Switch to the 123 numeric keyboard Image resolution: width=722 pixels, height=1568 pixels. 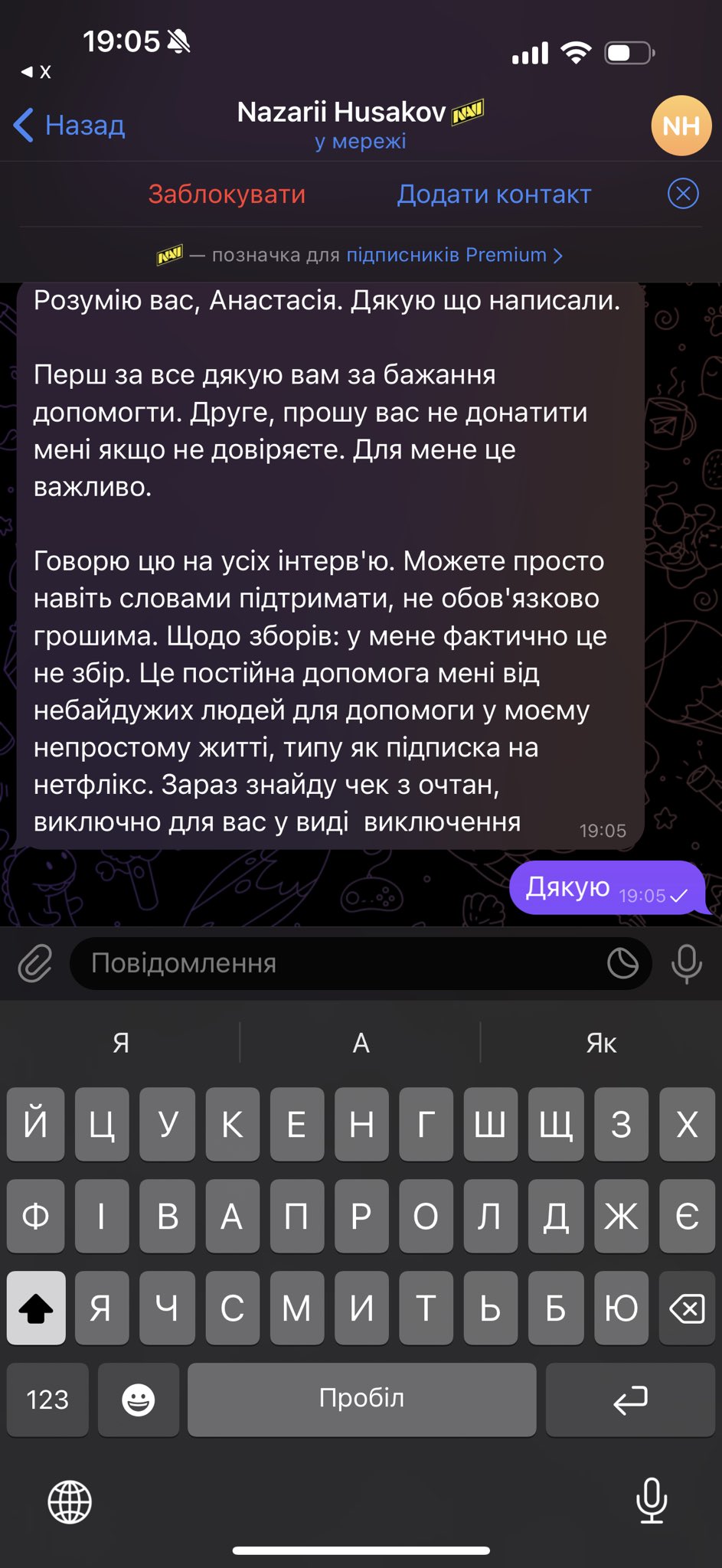47,1400
